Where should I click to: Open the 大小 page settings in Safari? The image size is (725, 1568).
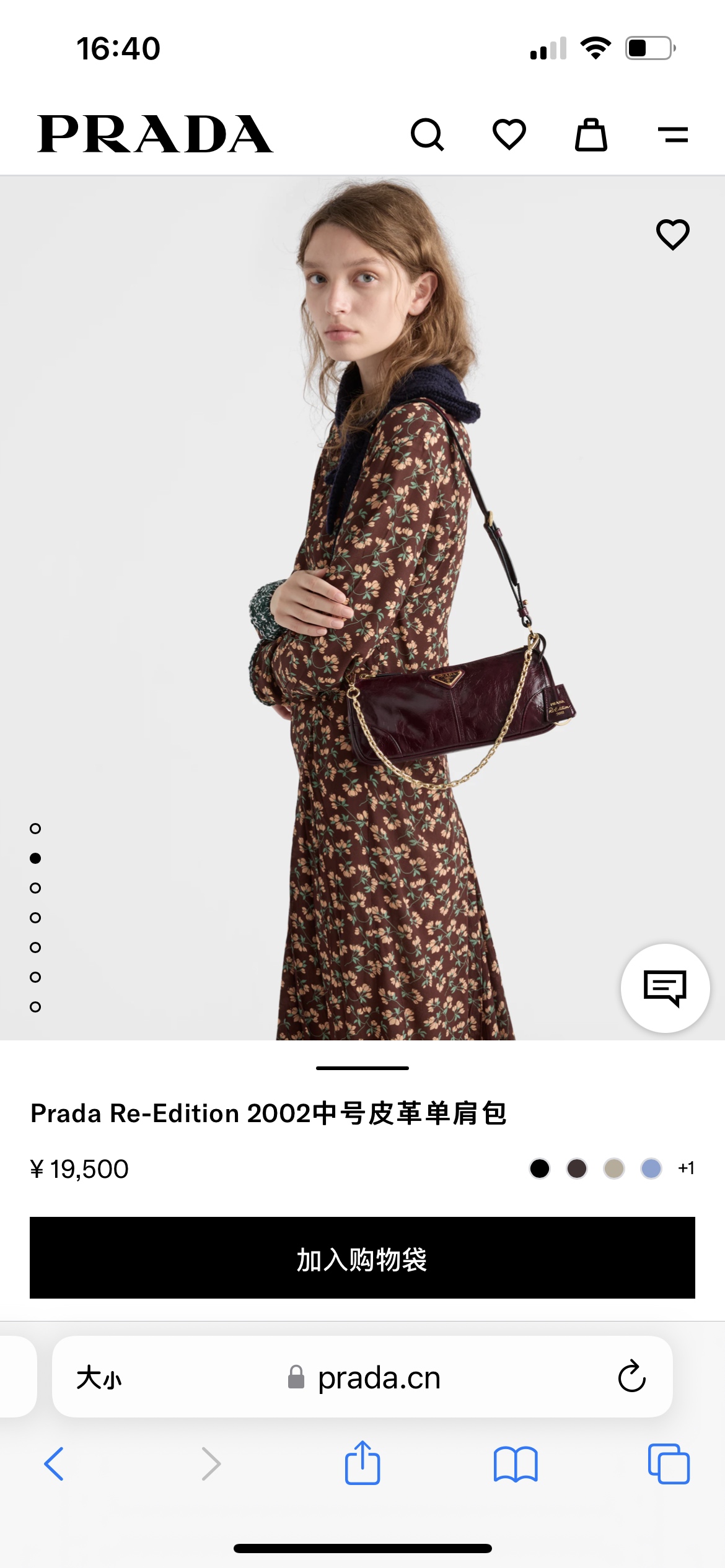[x=99, y=1378]
